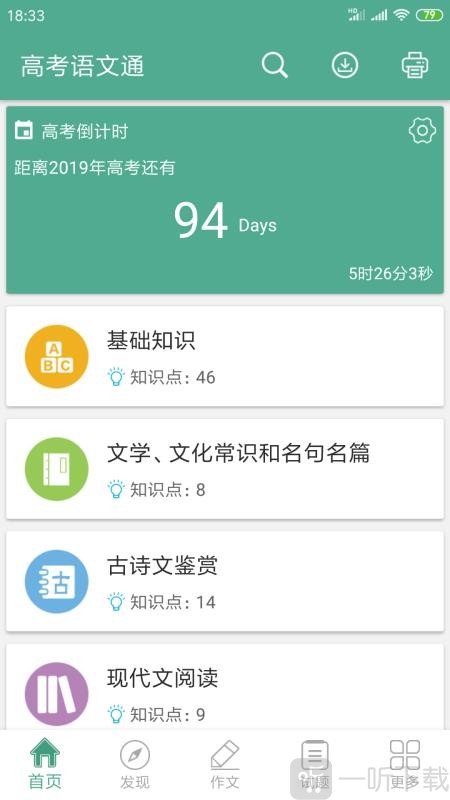The width and height of the screenshot is (450, 800).
Task: Open 文学、文化常识和名句名篇 card
Action: [225, 469]
